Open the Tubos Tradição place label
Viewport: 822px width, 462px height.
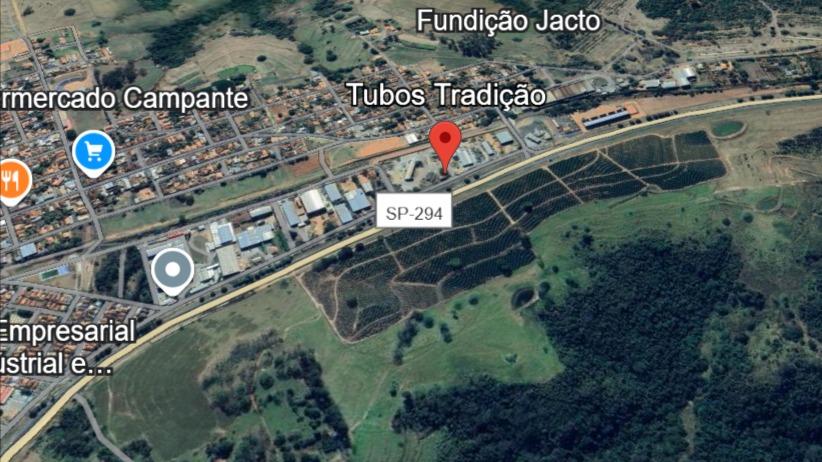(446, 95)
